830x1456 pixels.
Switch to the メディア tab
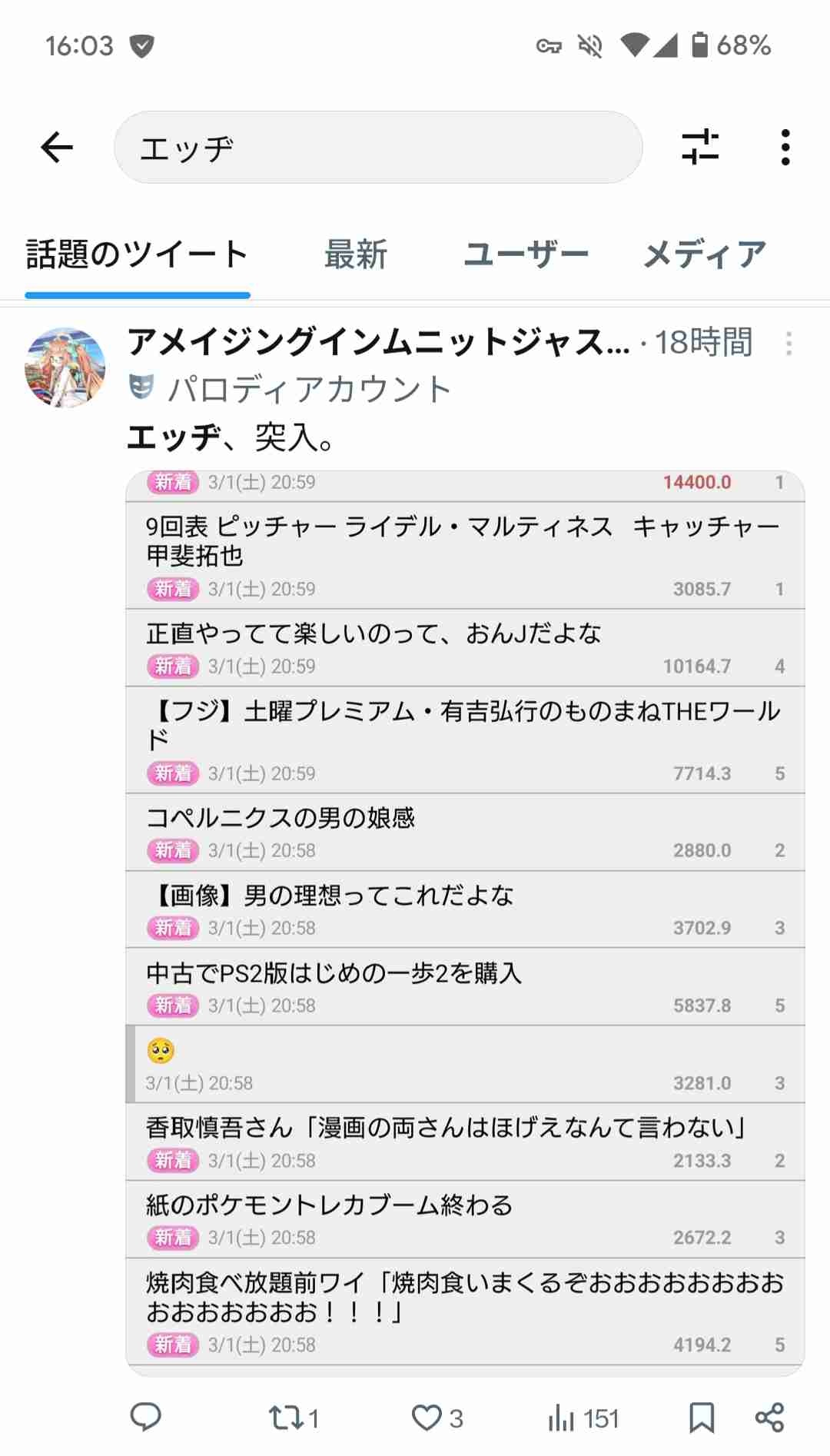[704, 254]
